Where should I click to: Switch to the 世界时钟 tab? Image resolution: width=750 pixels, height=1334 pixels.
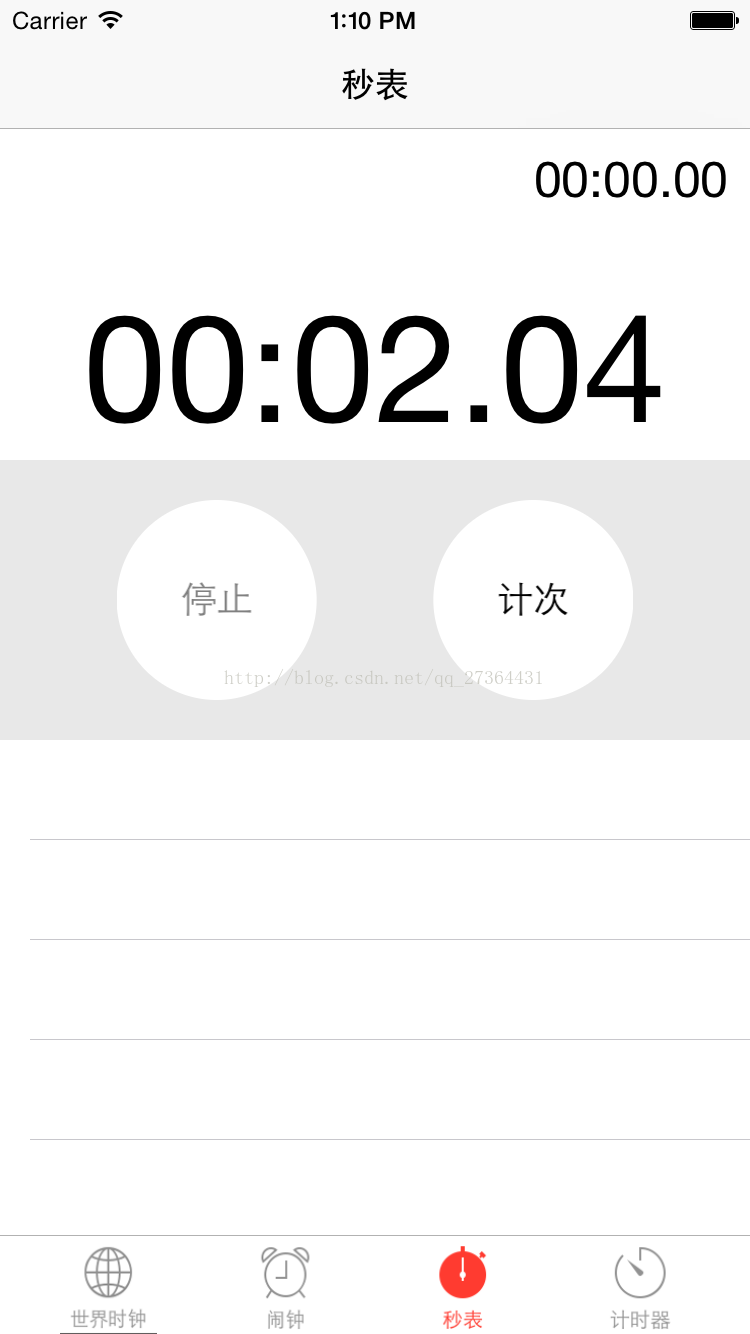tap(108, 1286)
